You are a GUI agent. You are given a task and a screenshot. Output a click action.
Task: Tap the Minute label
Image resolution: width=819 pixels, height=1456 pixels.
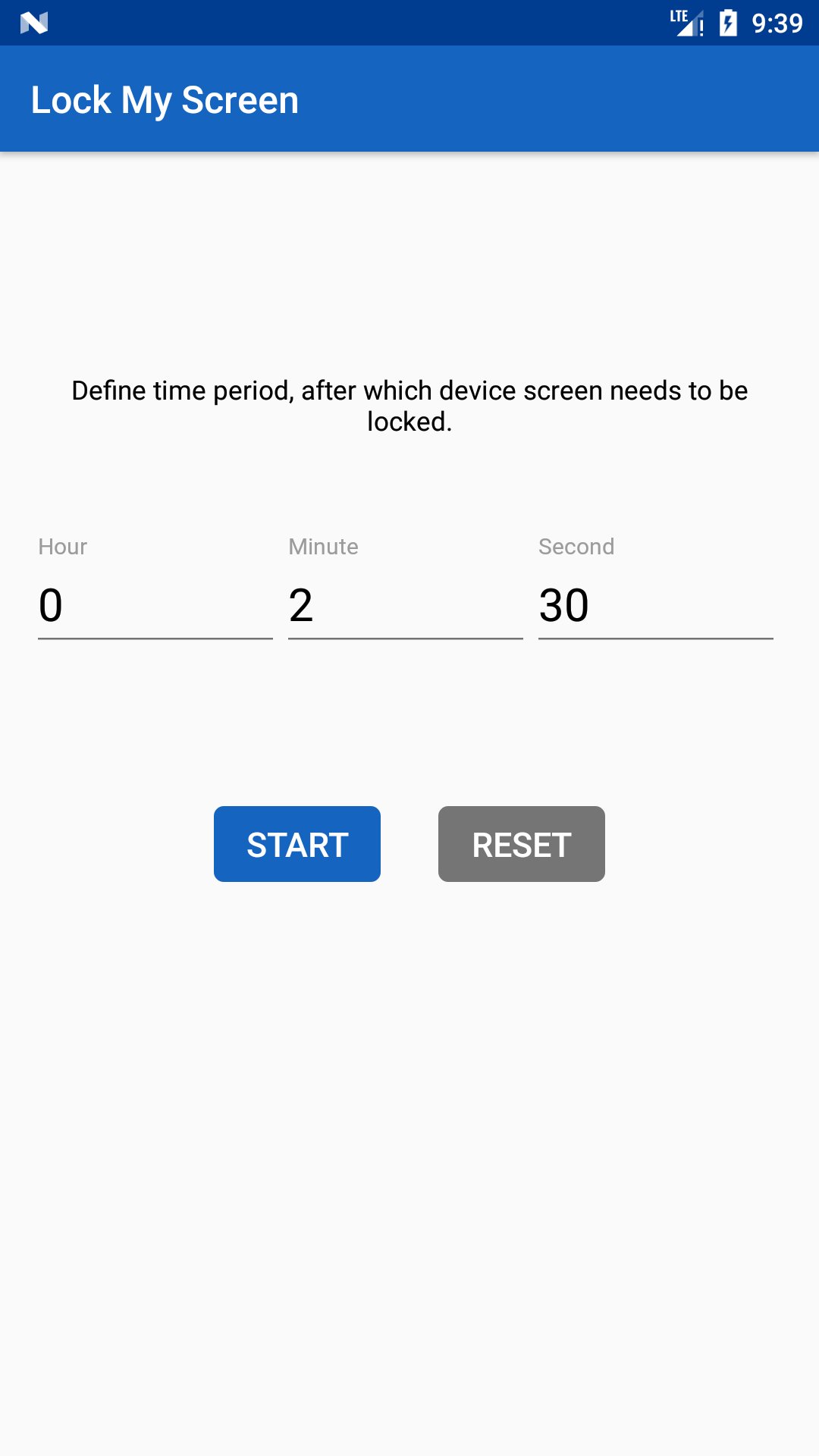(323, 546)
